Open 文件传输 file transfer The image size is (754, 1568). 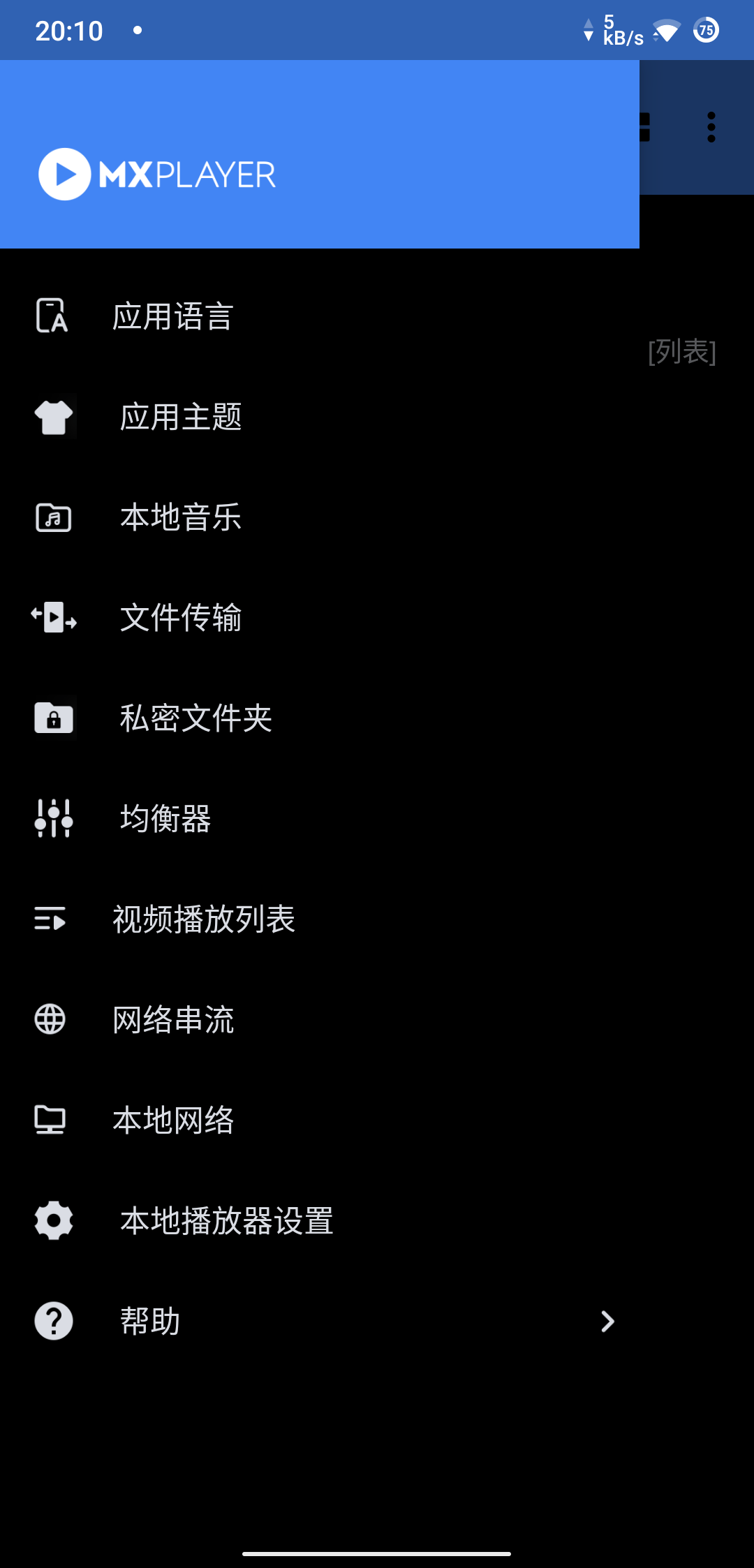(x=180, y=618)
